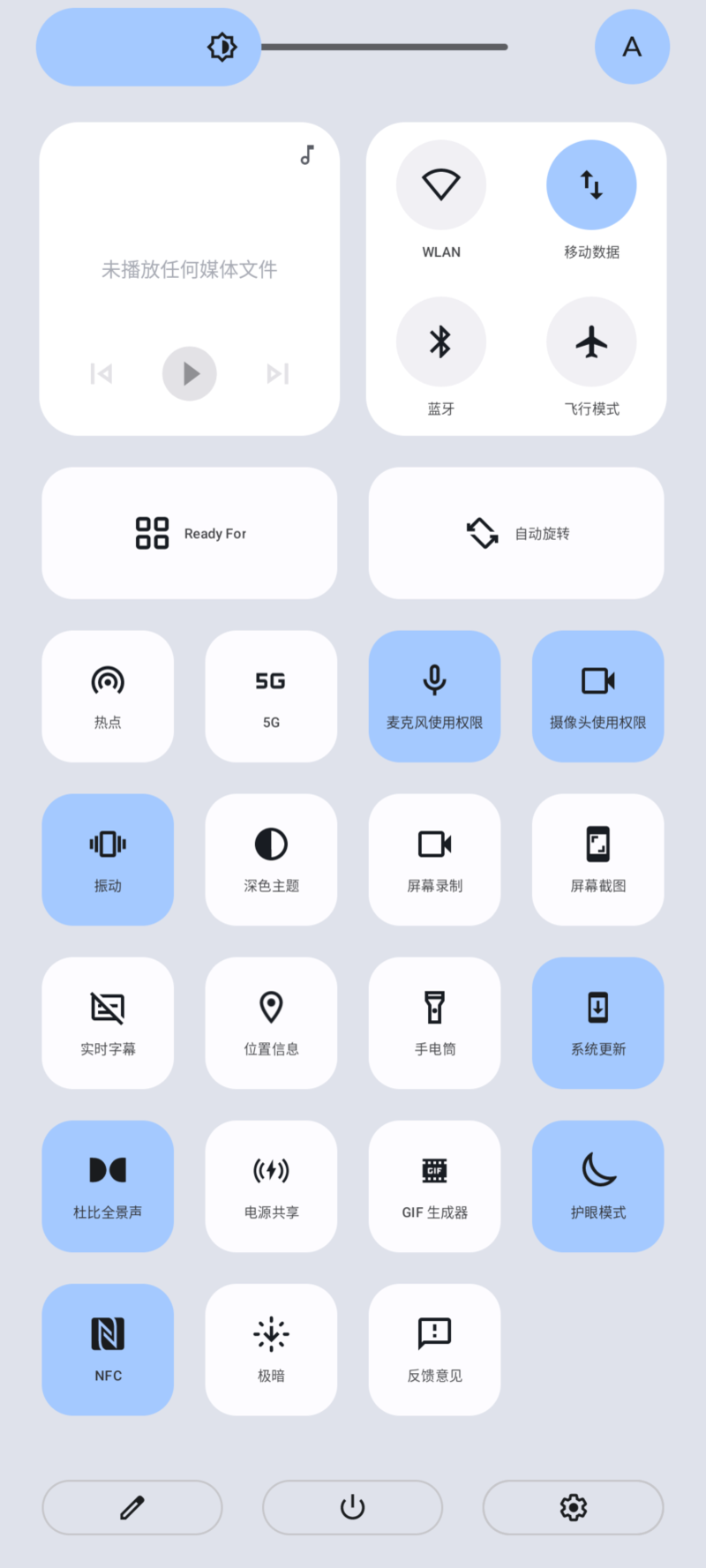Start screen recording (屏幕录制)

coord(434,859)
